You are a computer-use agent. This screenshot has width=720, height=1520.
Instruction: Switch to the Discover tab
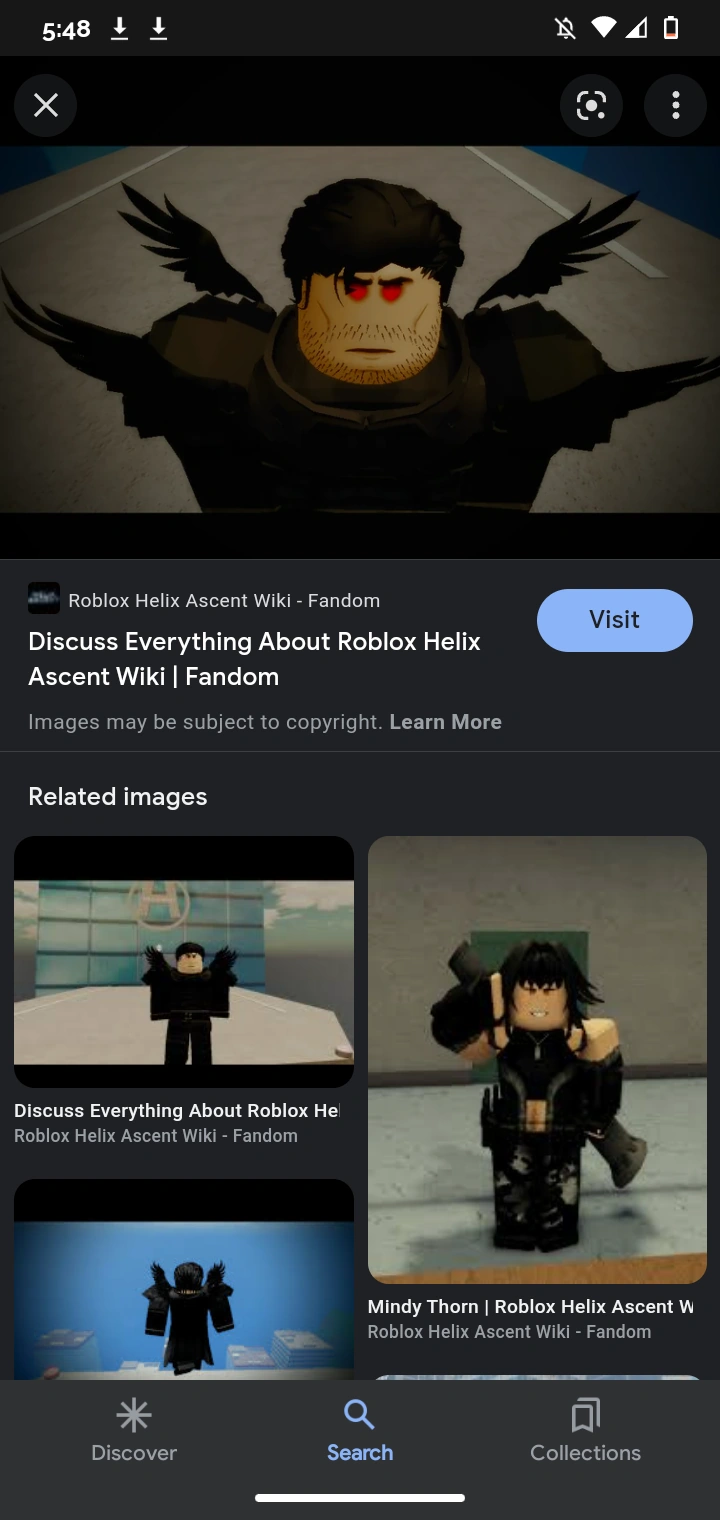coord(134,1432)
